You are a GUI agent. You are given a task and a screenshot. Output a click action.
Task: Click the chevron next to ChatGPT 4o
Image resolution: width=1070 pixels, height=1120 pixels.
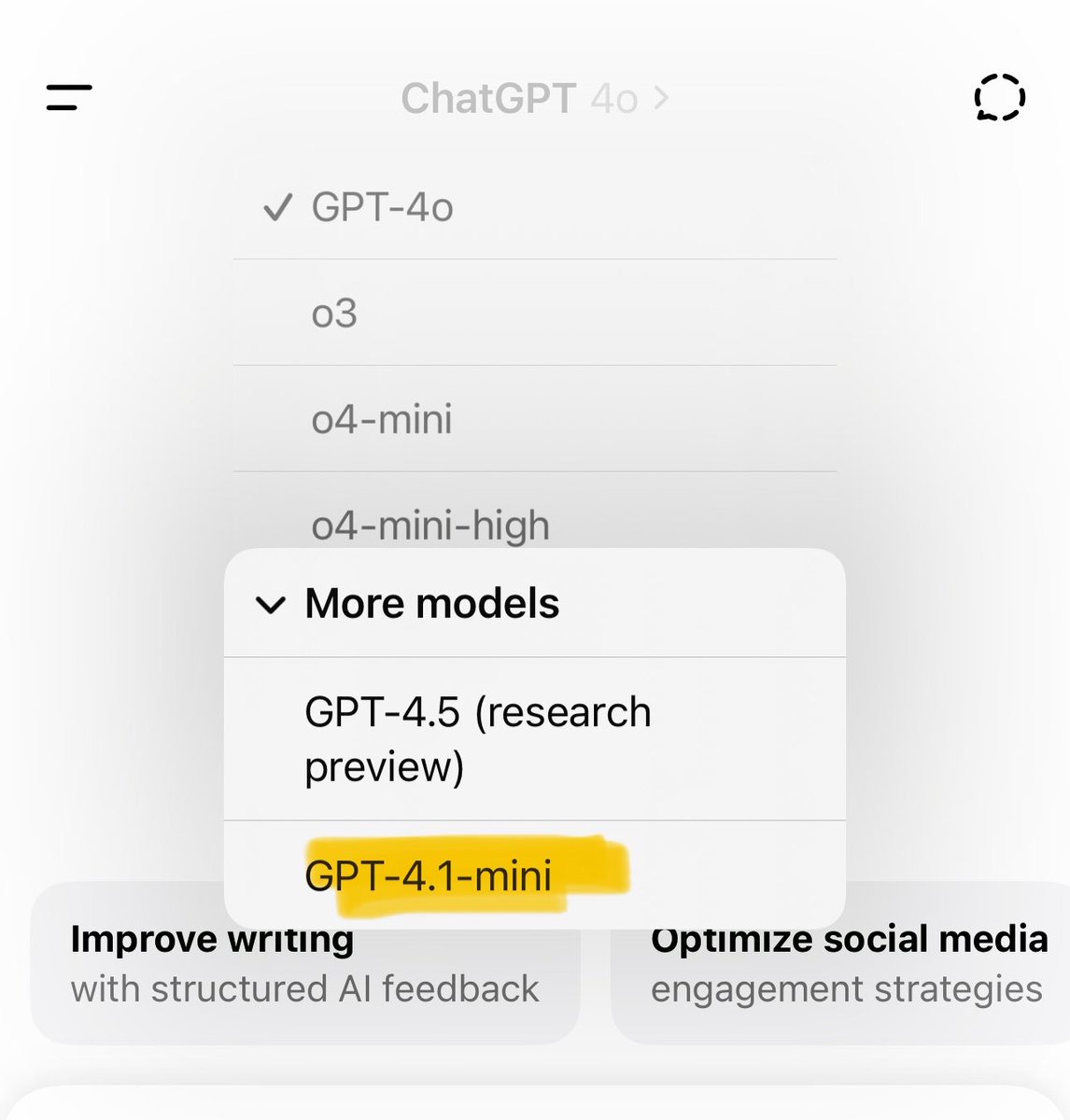(x=661, y=97)
